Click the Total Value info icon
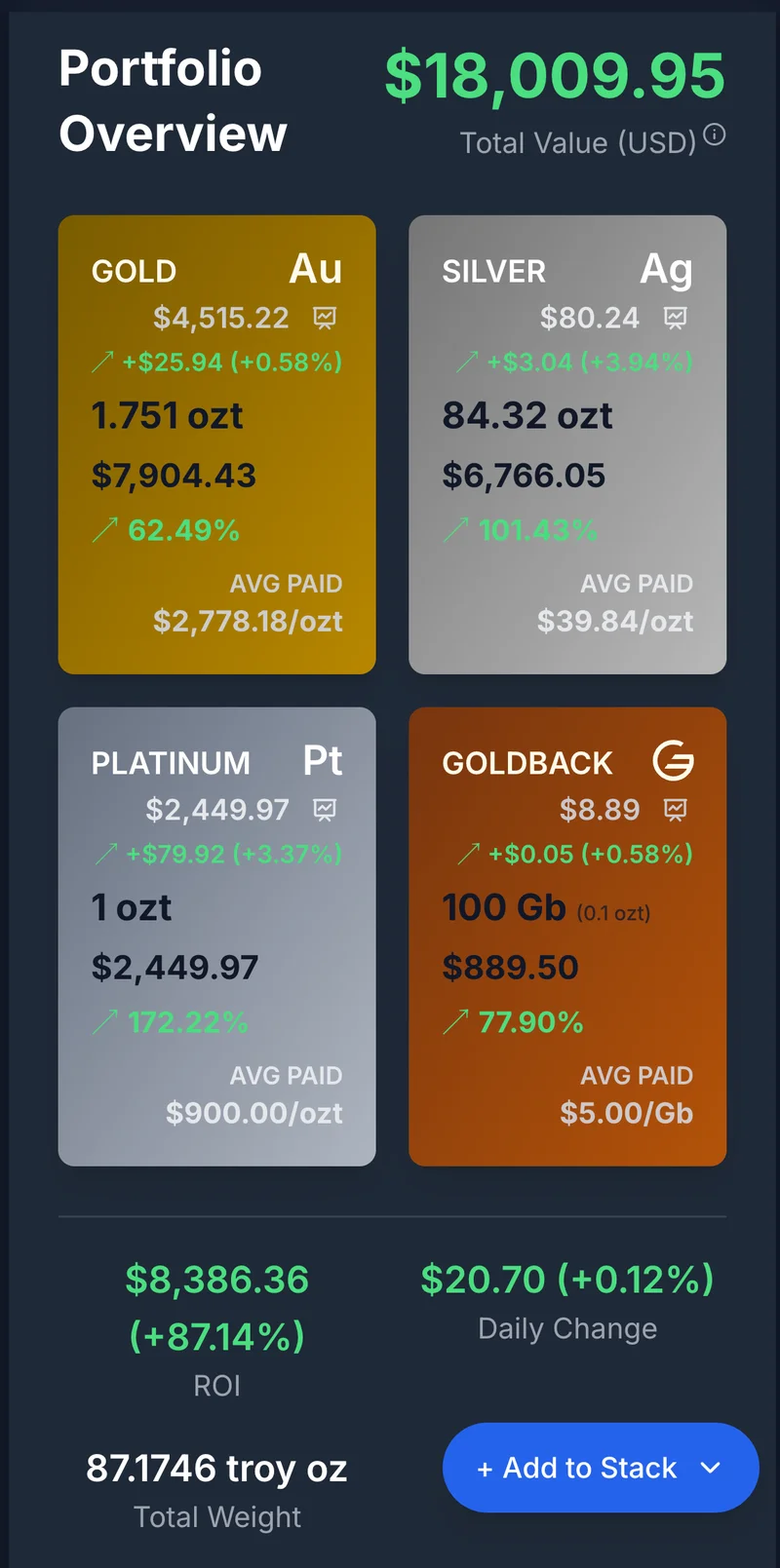The height and width of the screenshot is (1568, 780). coord(715,135)
